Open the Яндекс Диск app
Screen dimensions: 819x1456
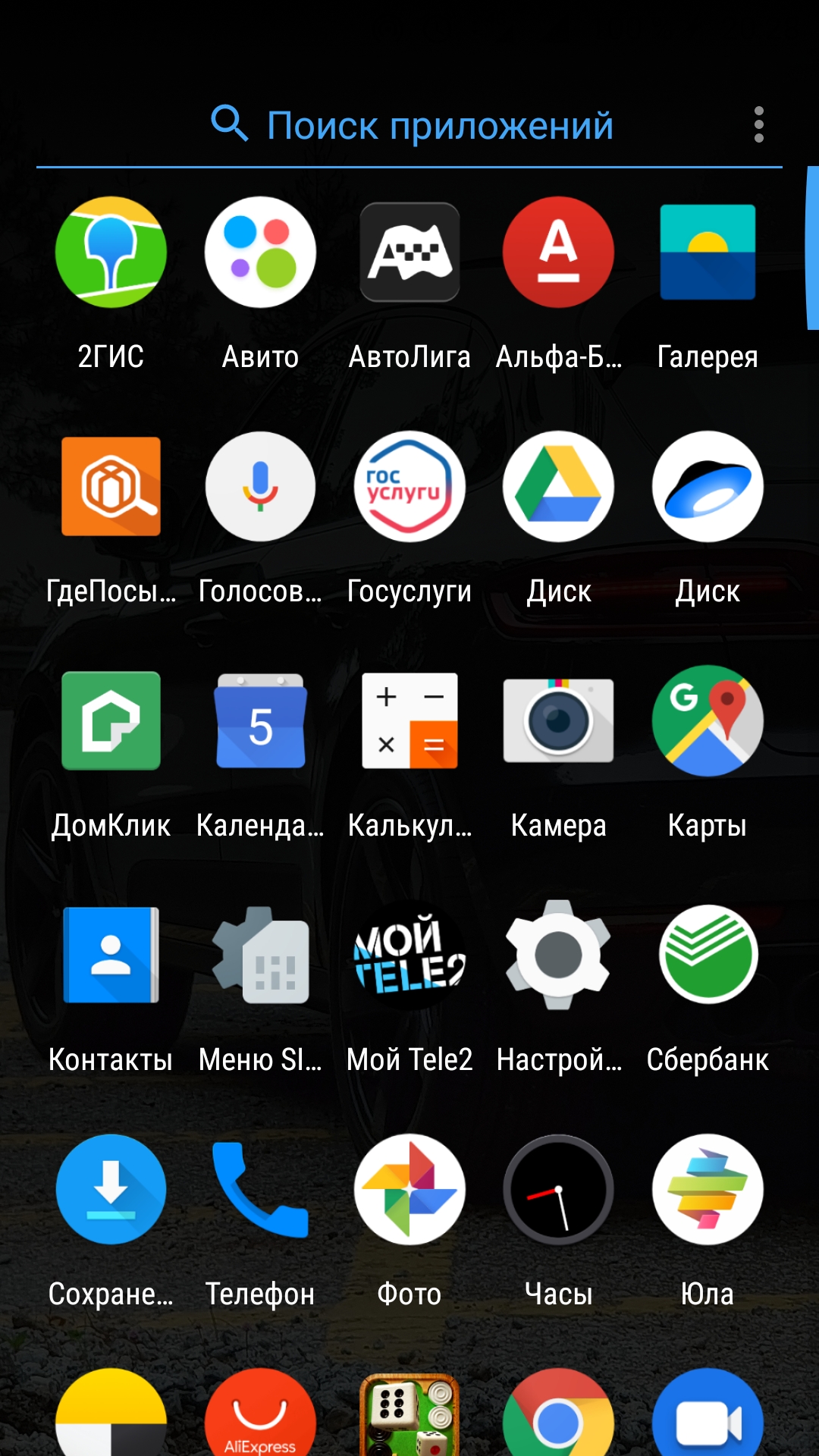(708, 487)
